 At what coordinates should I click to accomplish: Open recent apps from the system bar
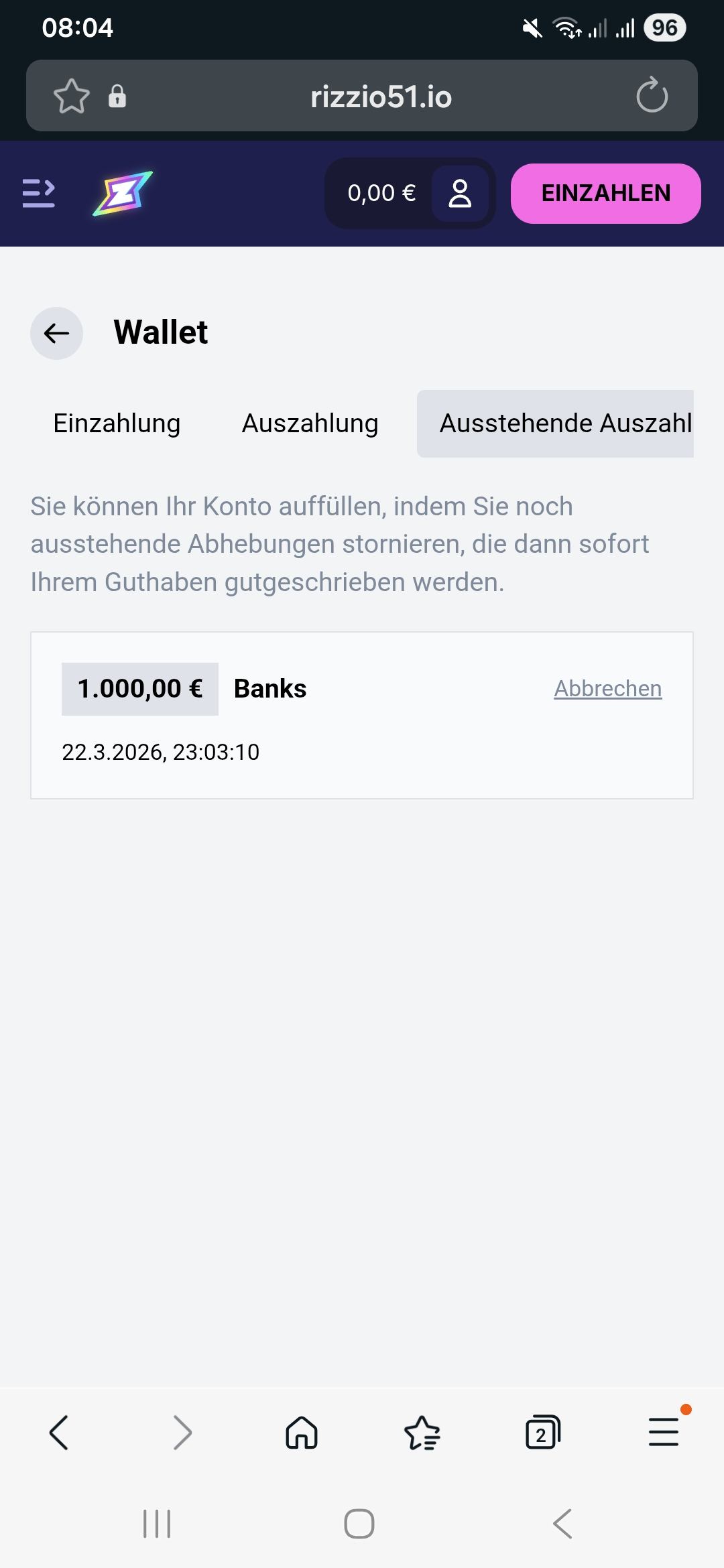pyautogui.click(x=157, y=1524)
